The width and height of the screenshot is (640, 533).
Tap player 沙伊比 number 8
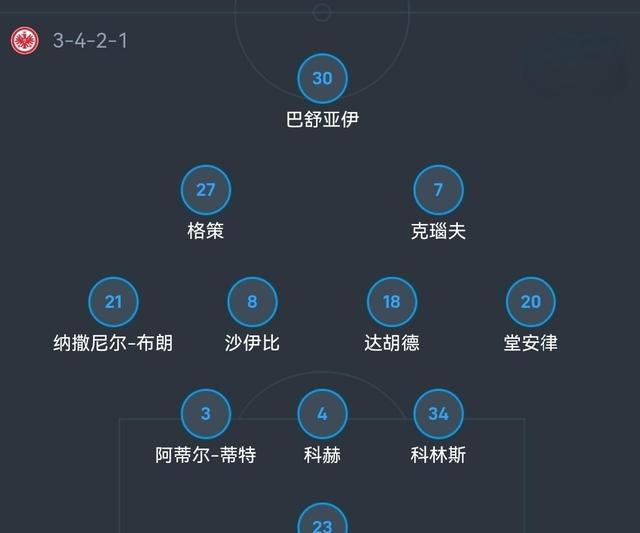[252, 302]
